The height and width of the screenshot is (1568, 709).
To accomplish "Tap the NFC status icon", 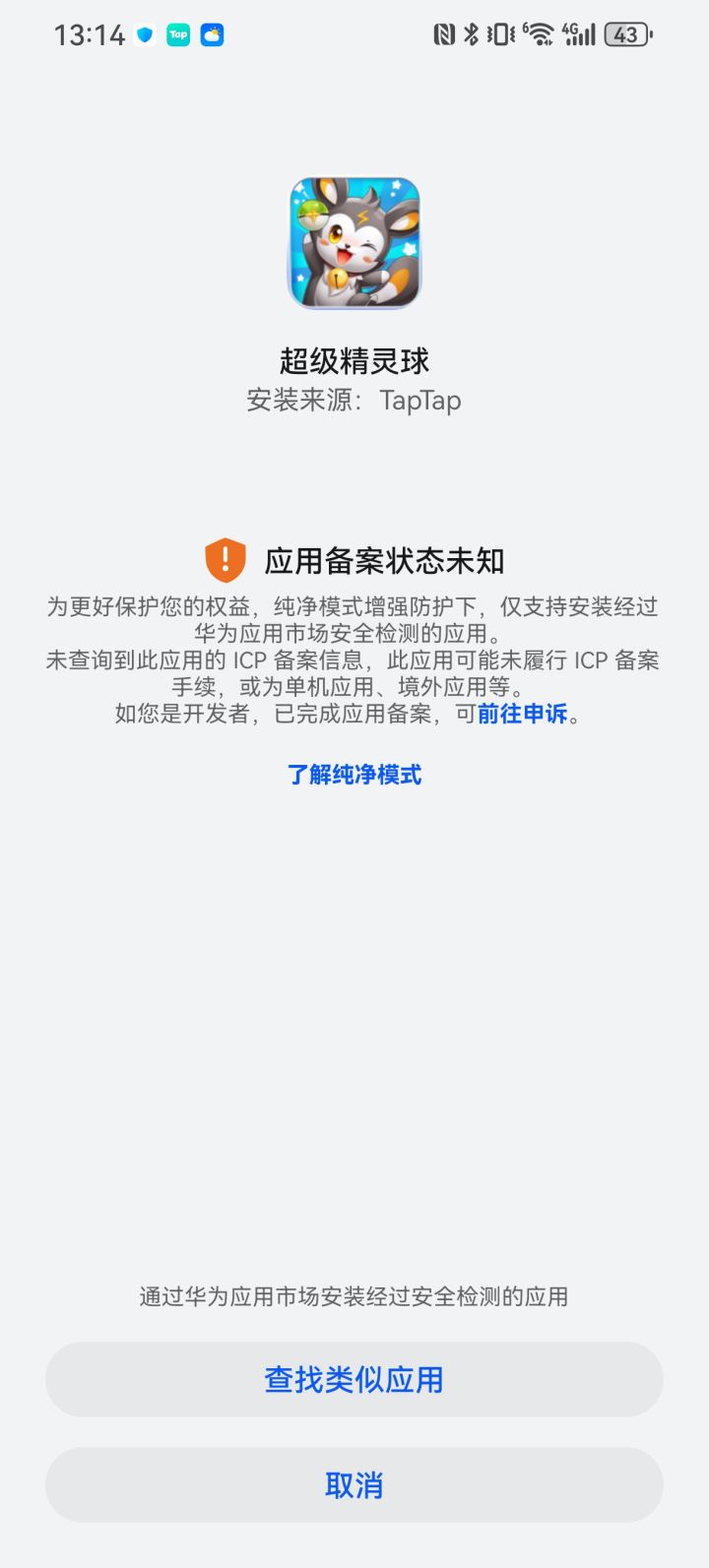I will [445, 33].
